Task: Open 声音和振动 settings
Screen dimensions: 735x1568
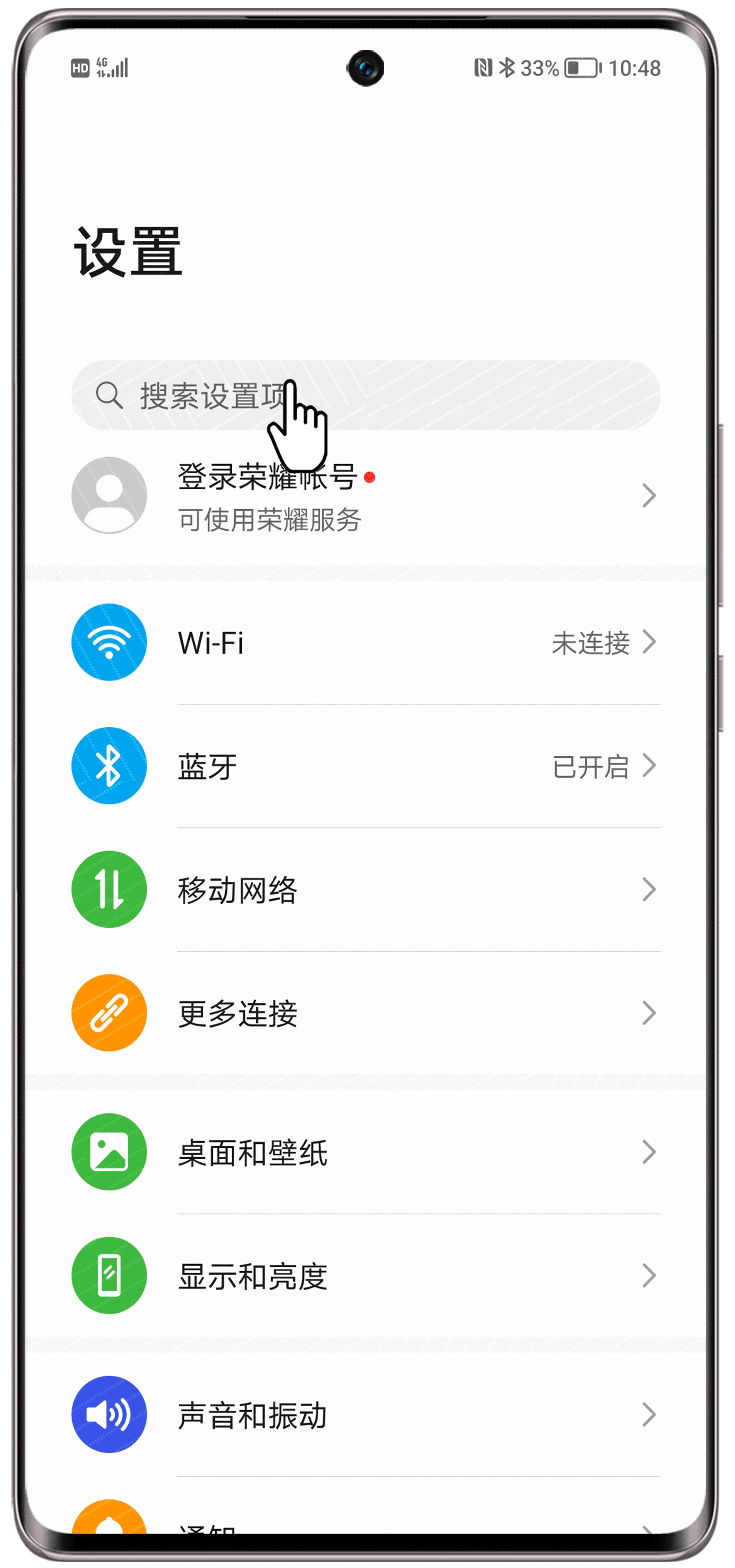Action: click(x=365, y=1415)
